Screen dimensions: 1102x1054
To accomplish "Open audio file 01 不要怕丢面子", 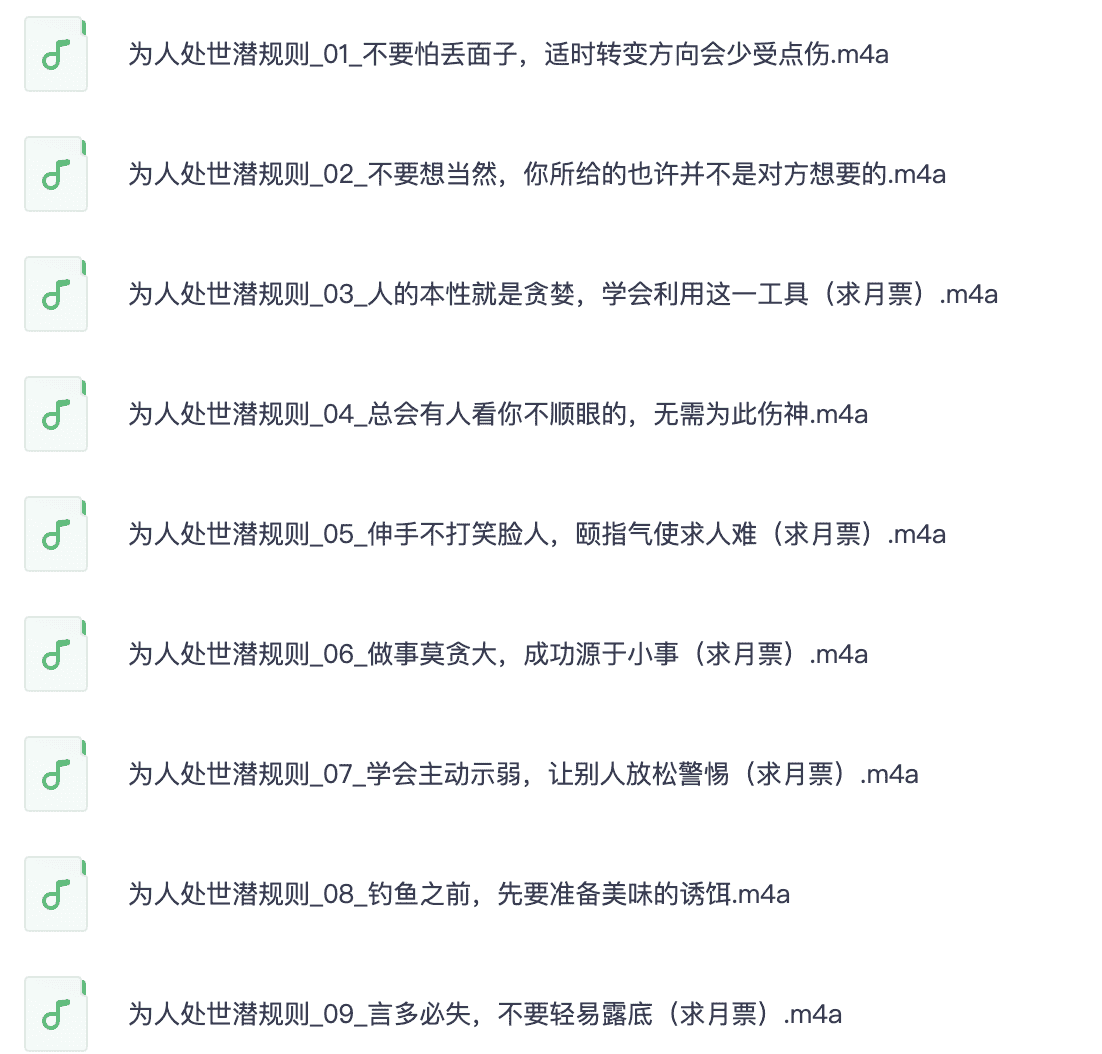I will click(x=508, y=54).
